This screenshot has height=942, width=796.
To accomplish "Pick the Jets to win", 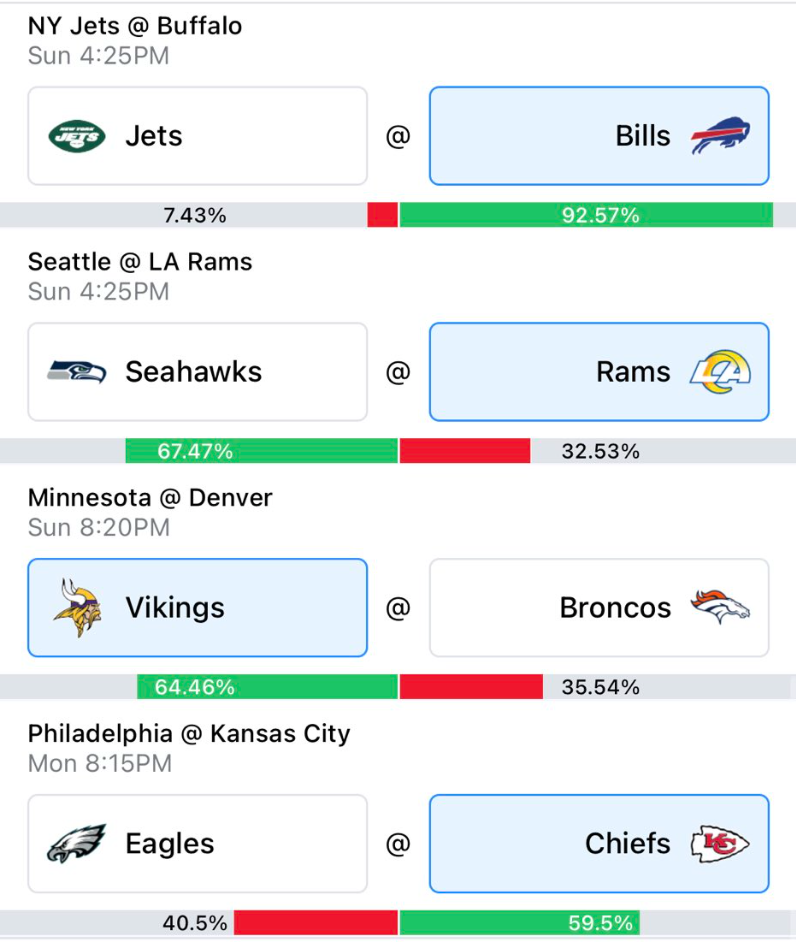I will pyautogui.click(x=197, y=136).
